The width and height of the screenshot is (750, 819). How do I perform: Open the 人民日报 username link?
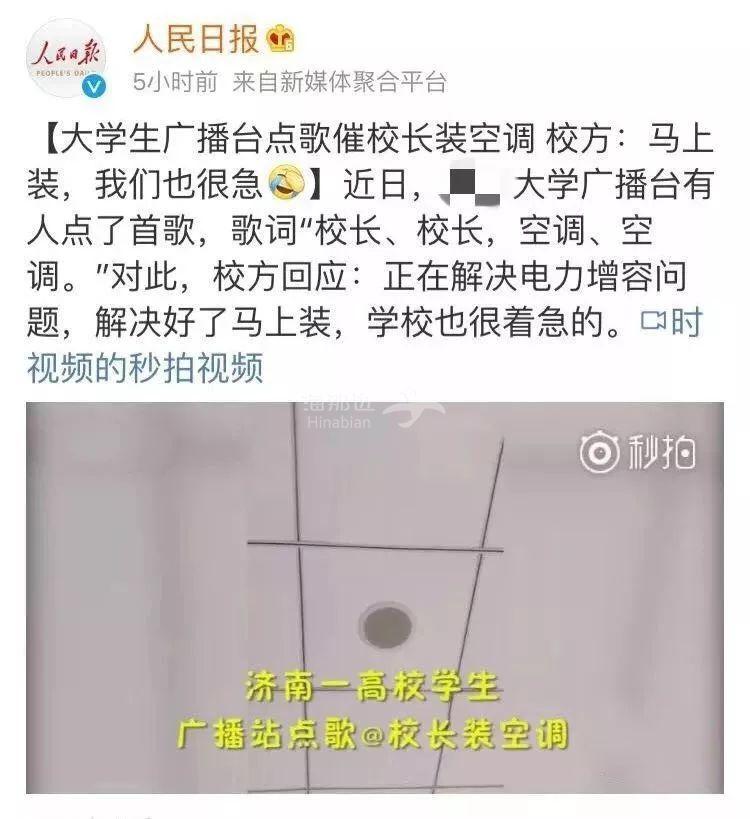(x=195, y=39)
